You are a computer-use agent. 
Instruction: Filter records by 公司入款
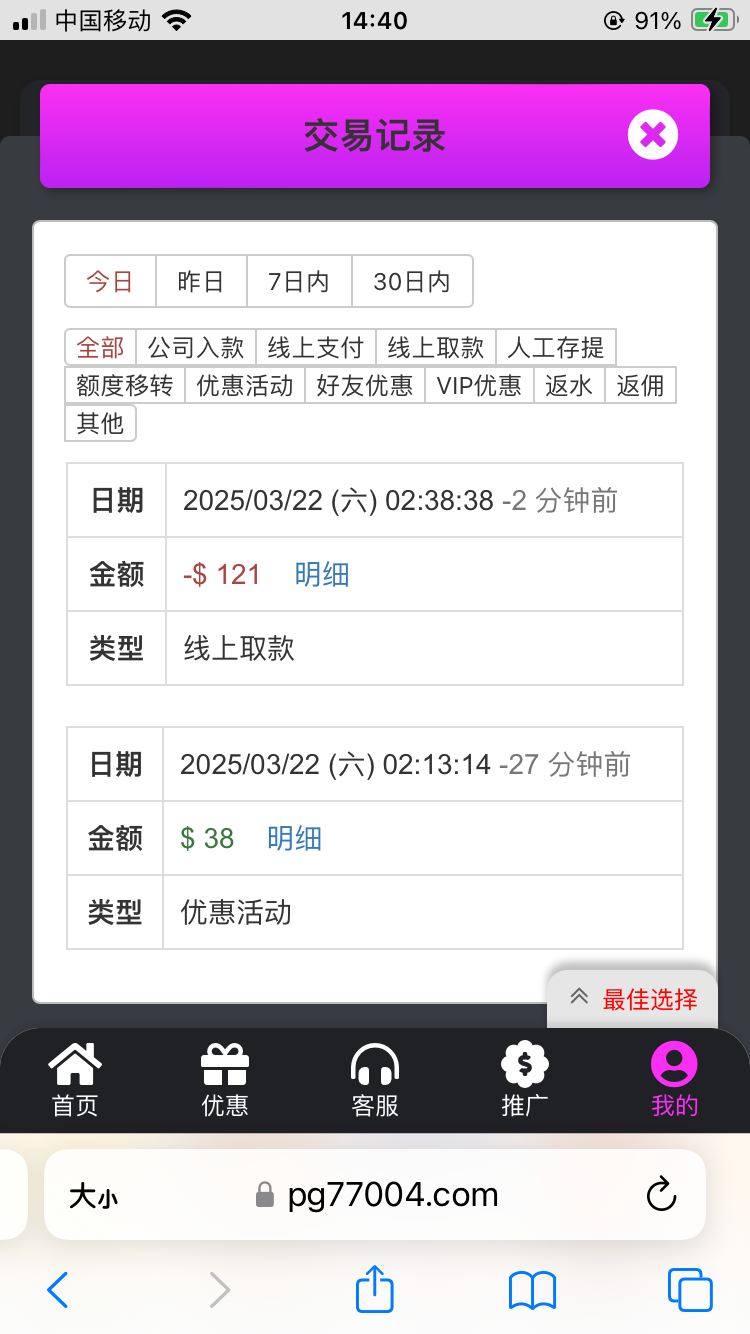click(196, 347)
